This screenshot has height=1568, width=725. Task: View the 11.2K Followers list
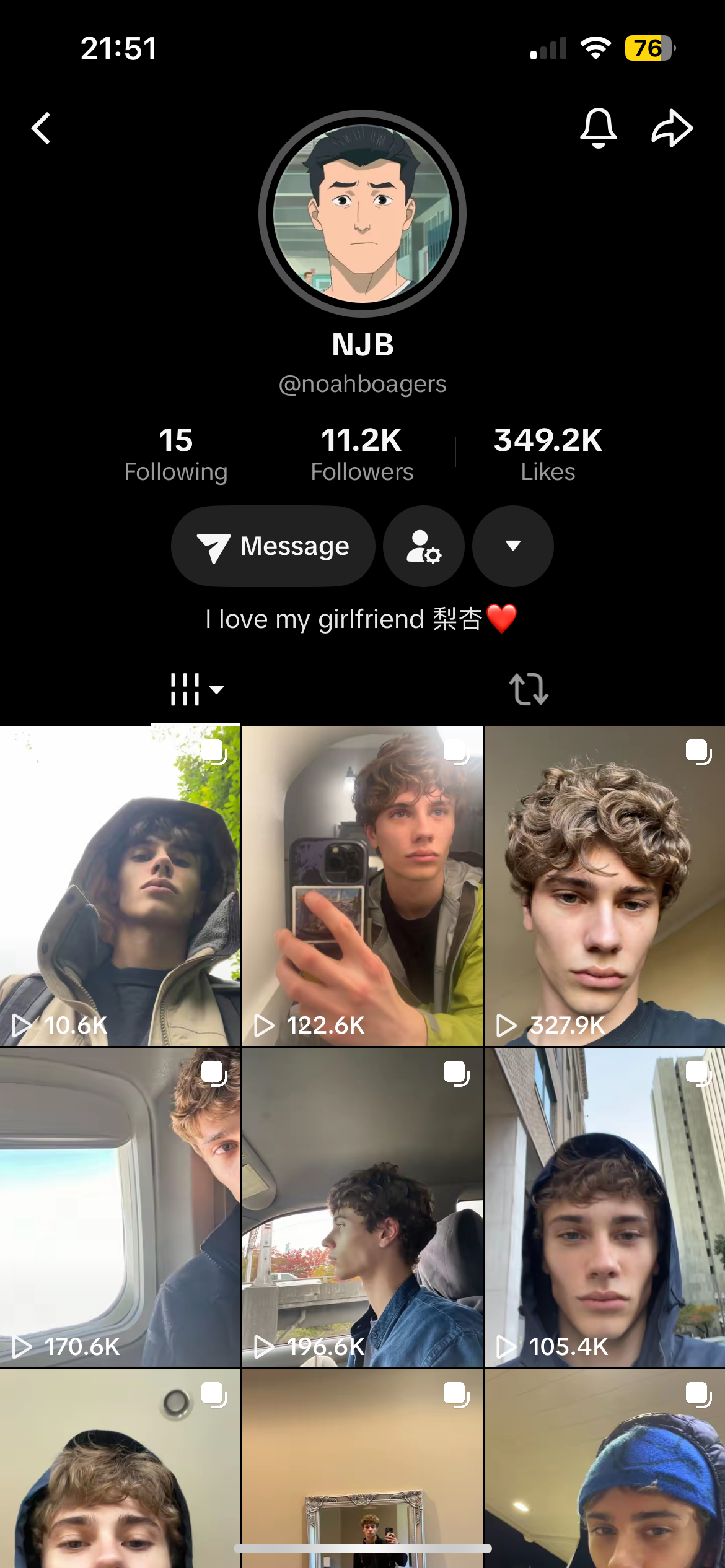tap(362, 454)
